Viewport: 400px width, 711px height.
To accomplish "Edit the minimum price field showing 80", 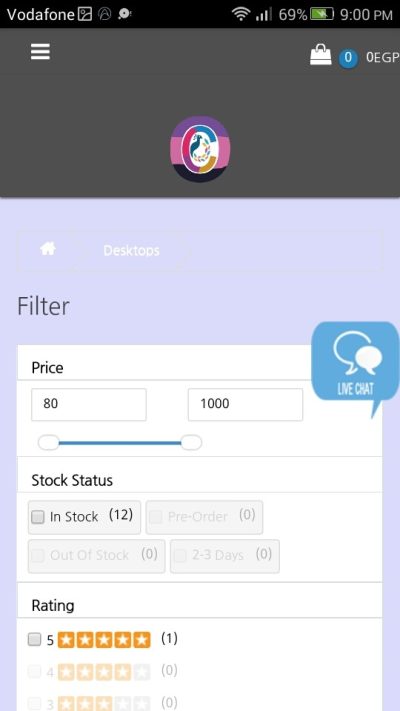I will 89,404.
